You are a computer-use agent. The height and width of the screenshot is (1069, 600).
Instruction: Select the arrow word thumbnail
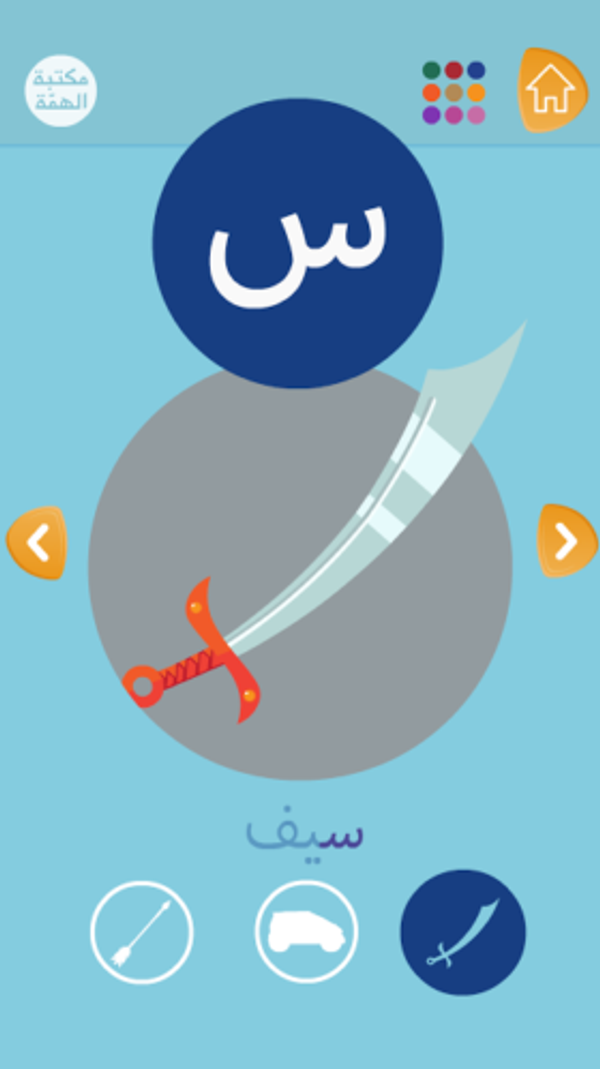click(141, 932)
